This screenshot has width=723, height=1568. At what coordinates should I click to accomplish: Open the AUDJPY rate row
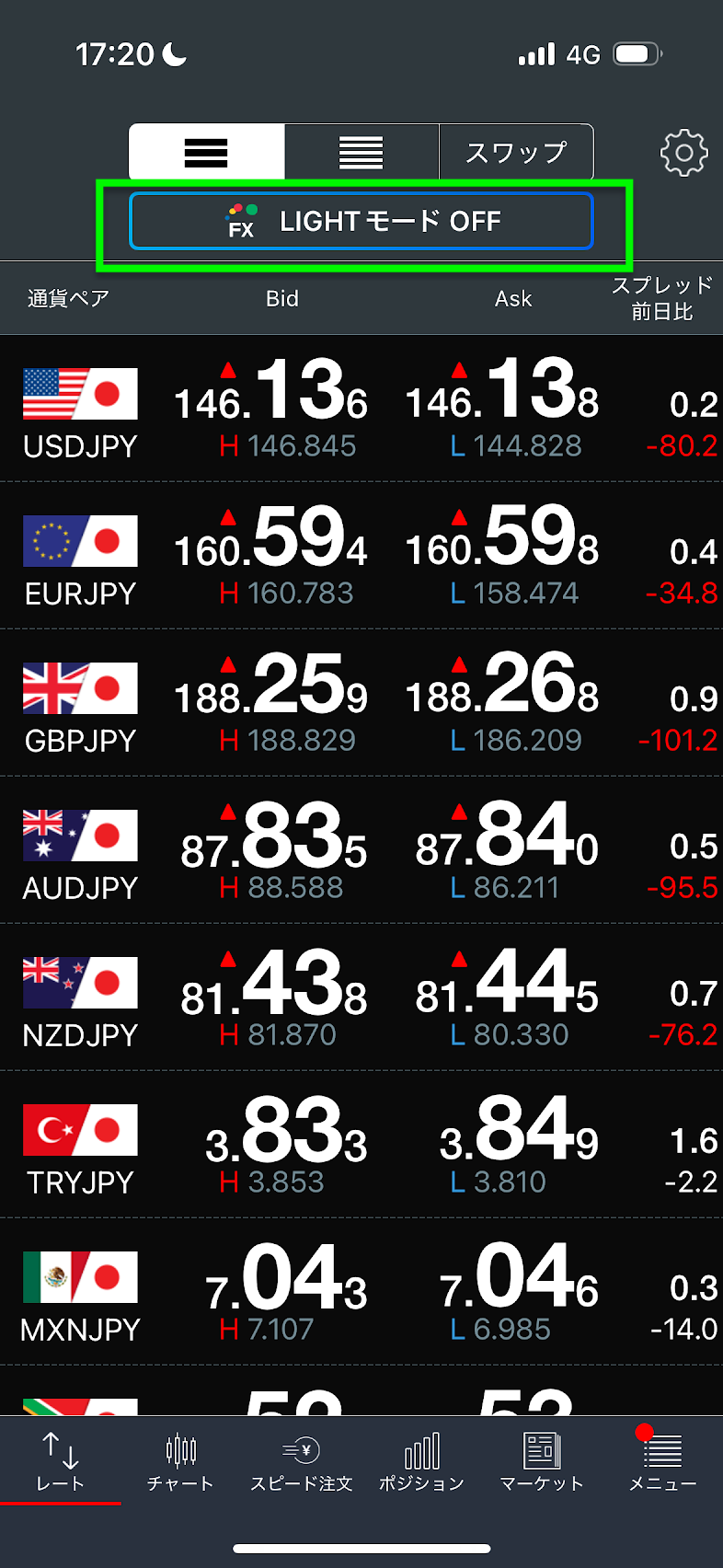pos(361,850)
